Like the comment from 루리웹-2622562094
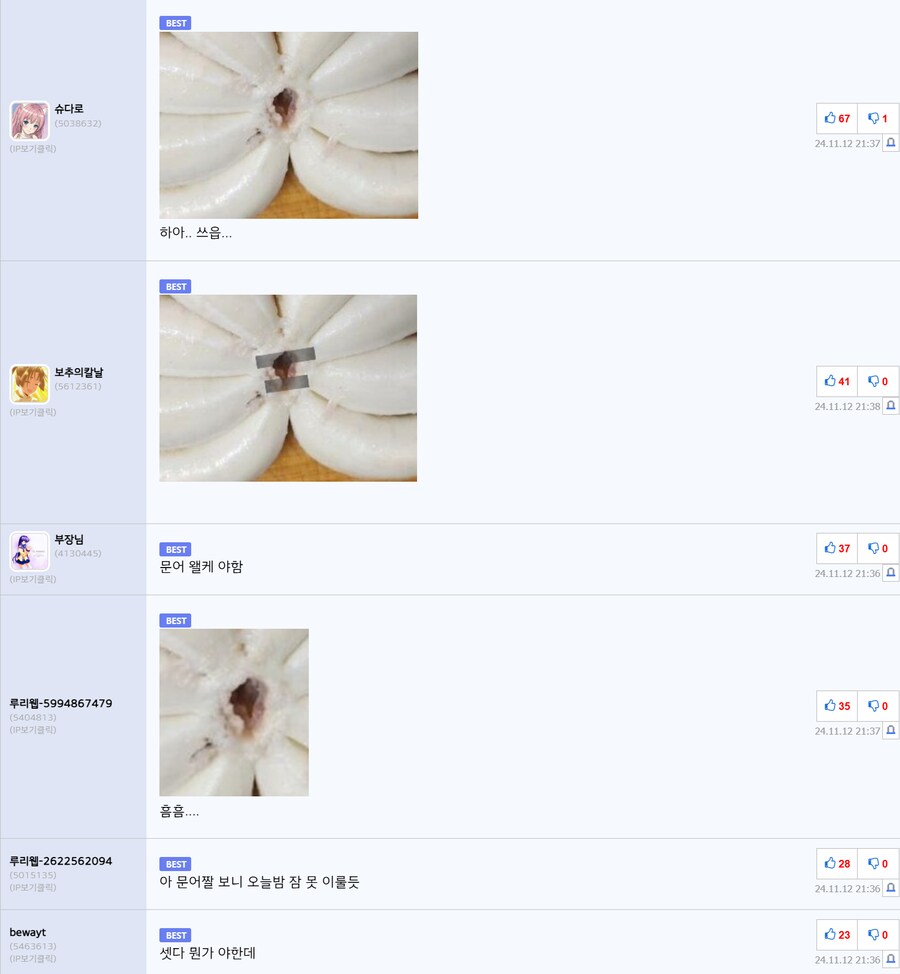 point(837,864)
